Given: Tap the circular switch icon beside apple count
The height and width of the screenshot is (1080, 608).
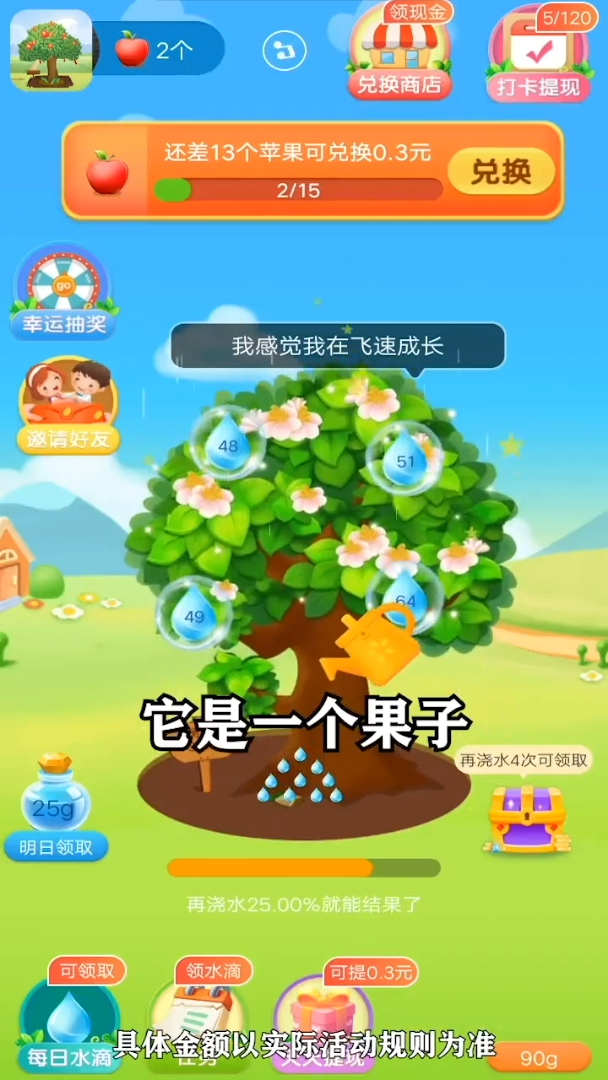Looking at the screenshot, I should 283,48.
